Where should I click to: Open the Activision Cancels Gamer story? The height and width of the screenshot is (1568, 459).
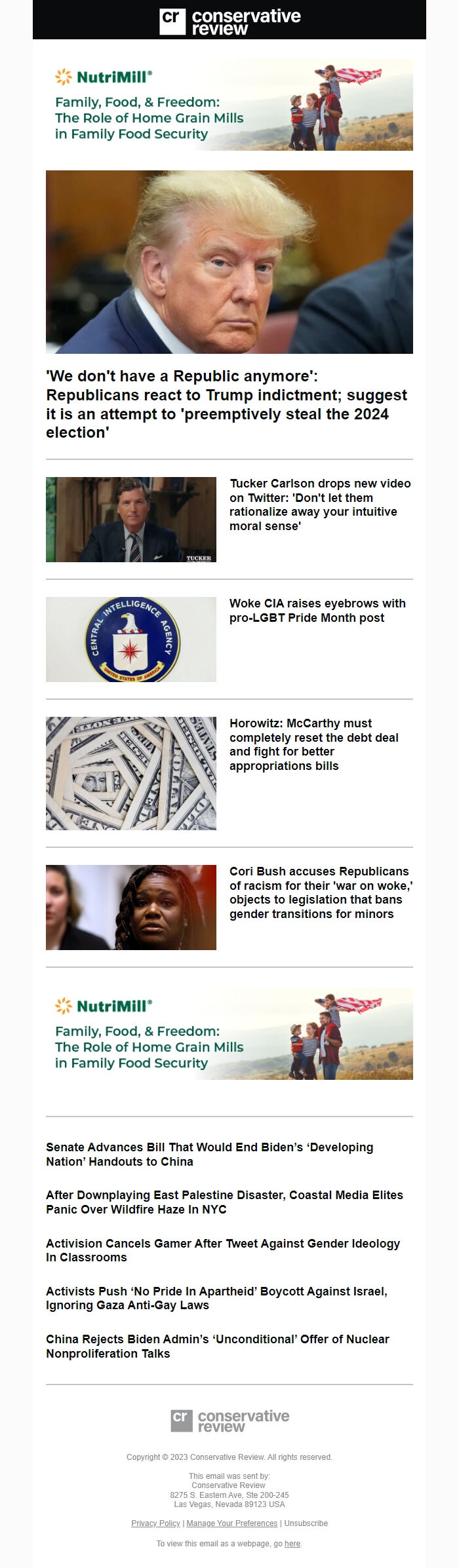tap(222, 1250)
